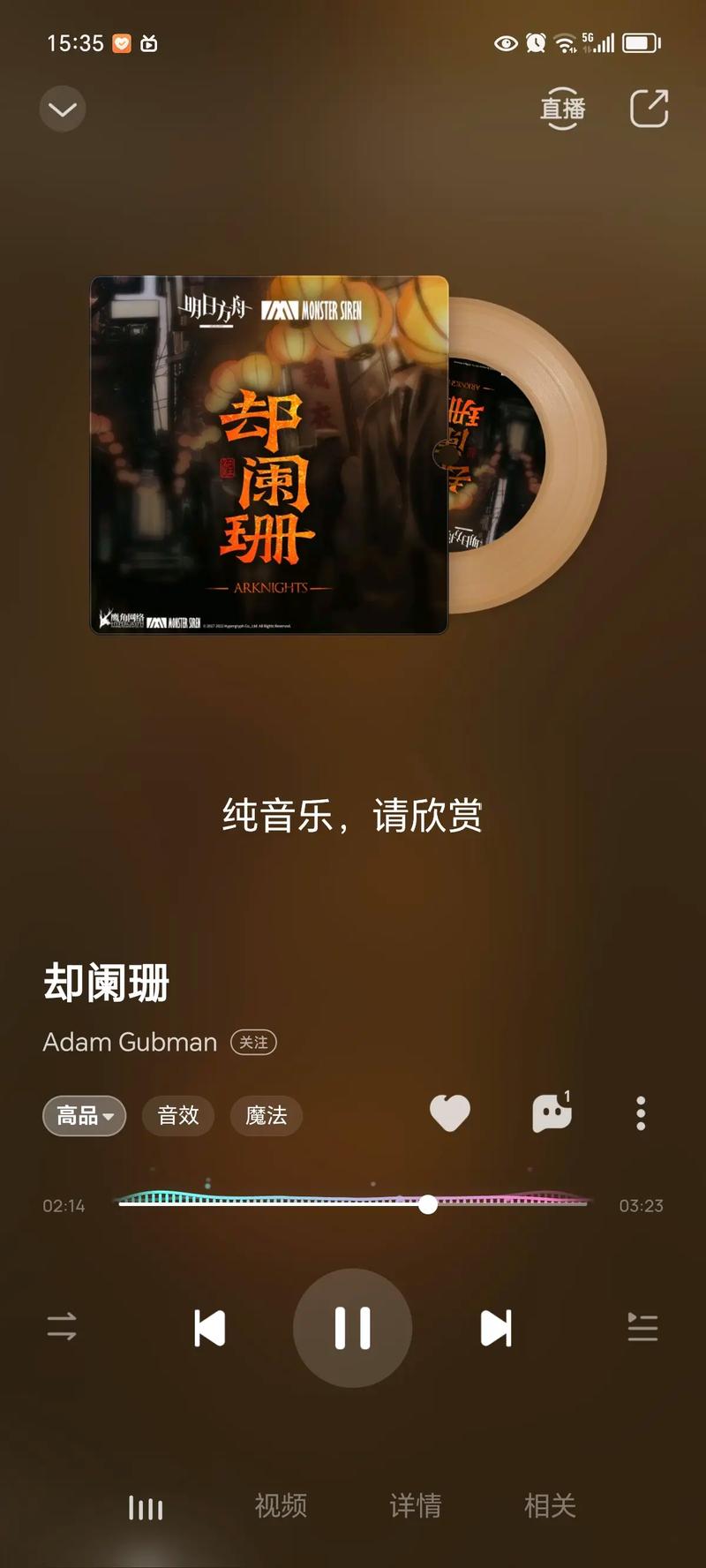Like the song with the heart icon

pos(449,1113)
